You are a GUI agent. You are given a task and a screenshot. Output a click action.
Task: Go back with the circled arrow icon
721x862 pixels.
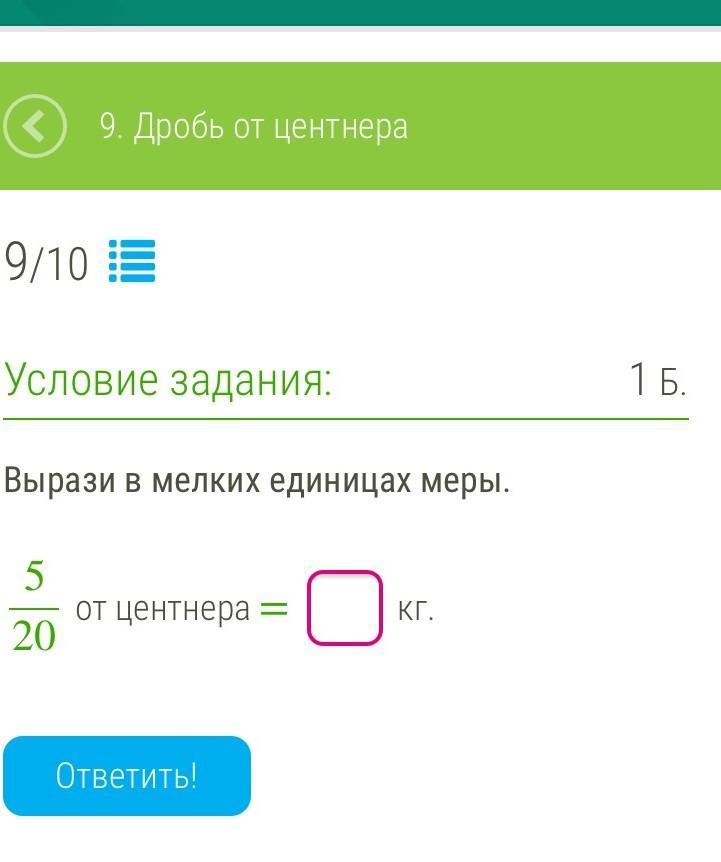(x=35, y=126)
